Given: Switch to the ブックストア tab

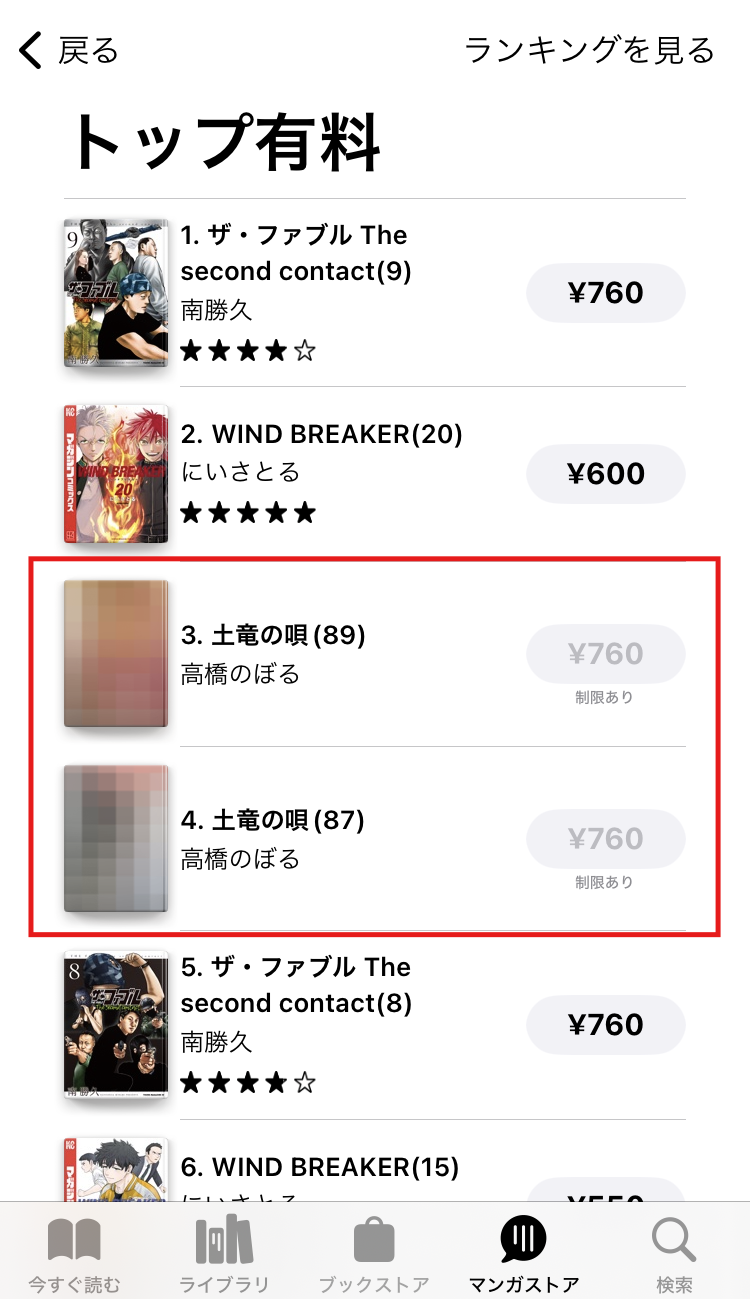Looking at the screenshot, I should [374, 1254].
